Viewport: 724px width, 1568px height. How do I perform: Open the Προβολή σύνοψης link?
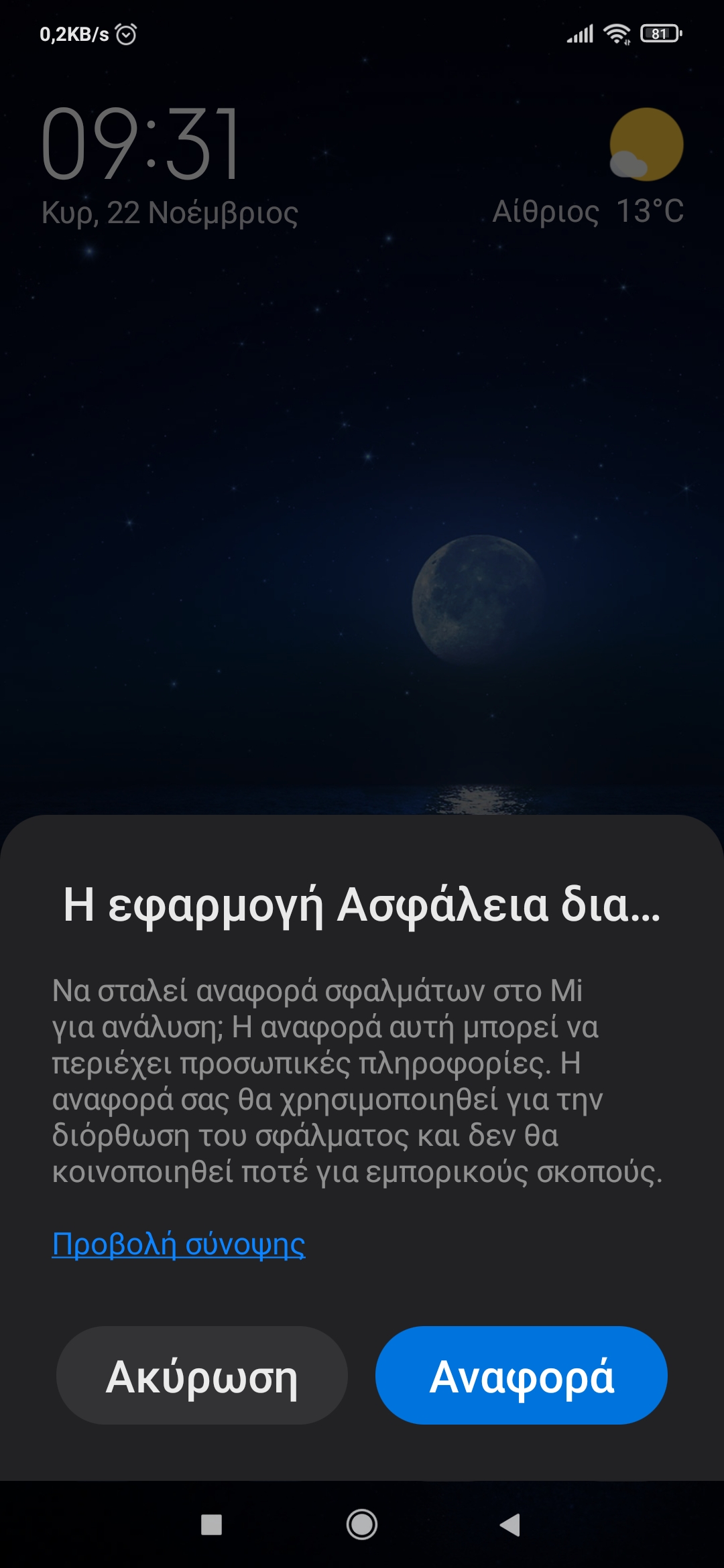click(178, 1244)
